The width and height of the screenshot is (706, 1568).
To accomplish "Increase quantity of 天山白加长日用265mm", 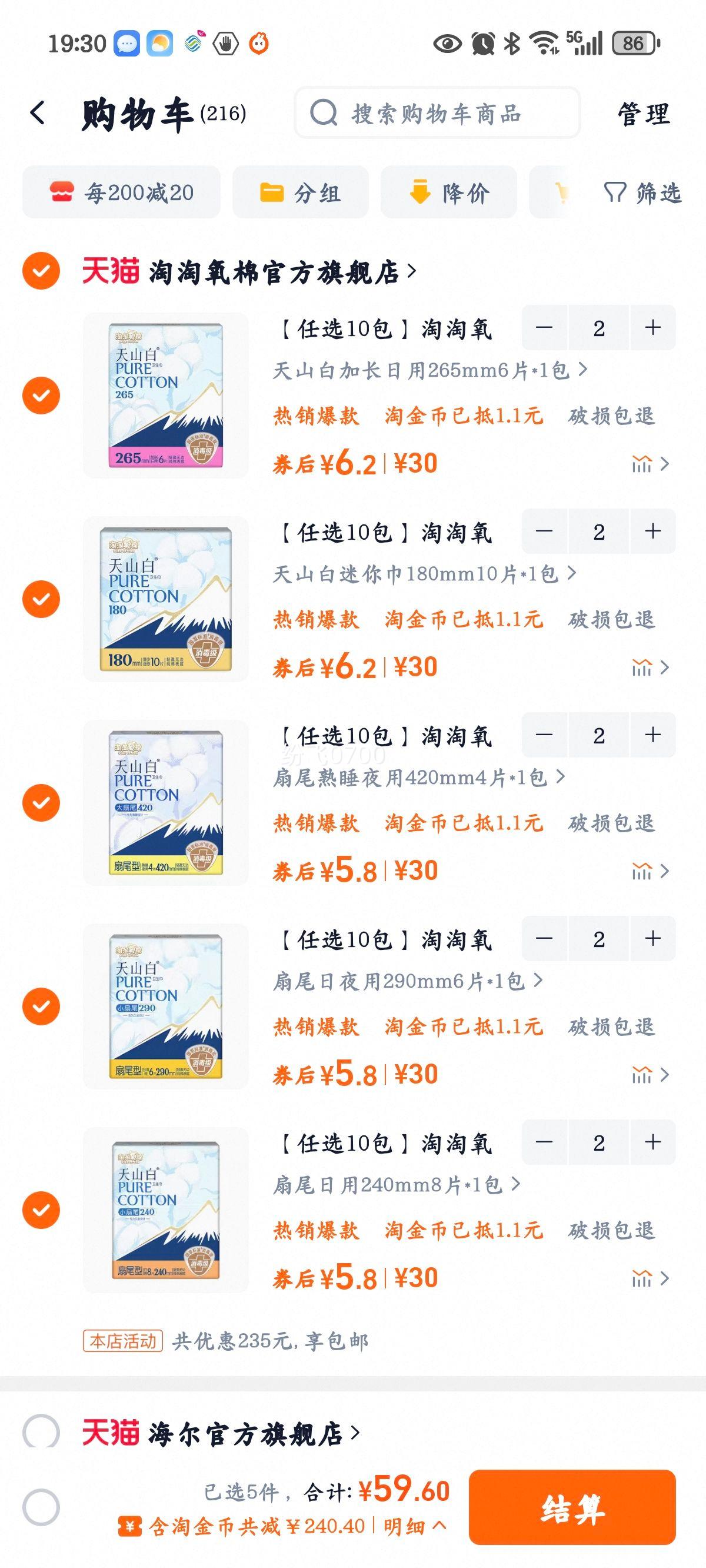I will tap(652, 328).
